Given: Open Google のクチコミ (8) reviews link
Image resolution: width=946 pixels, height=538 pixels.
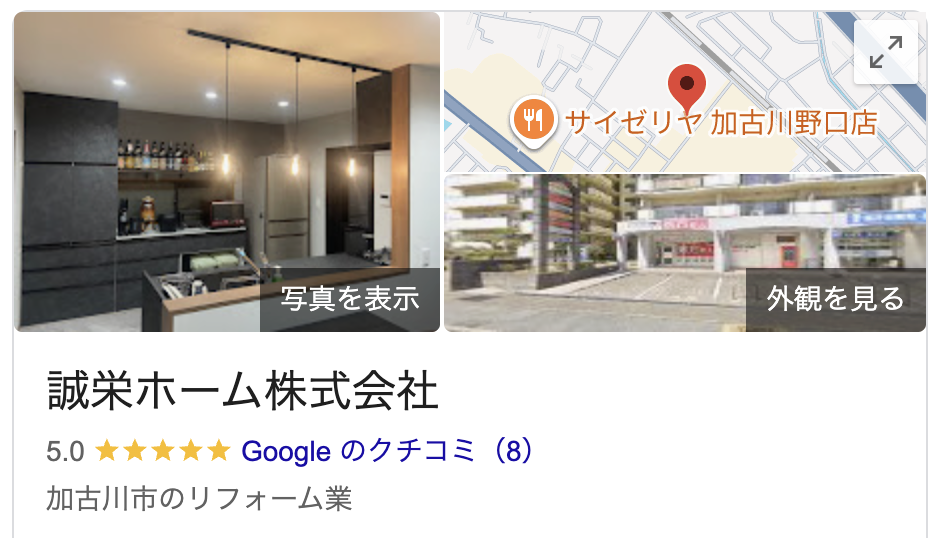Looking at the screenshot, I should [388, 451].
